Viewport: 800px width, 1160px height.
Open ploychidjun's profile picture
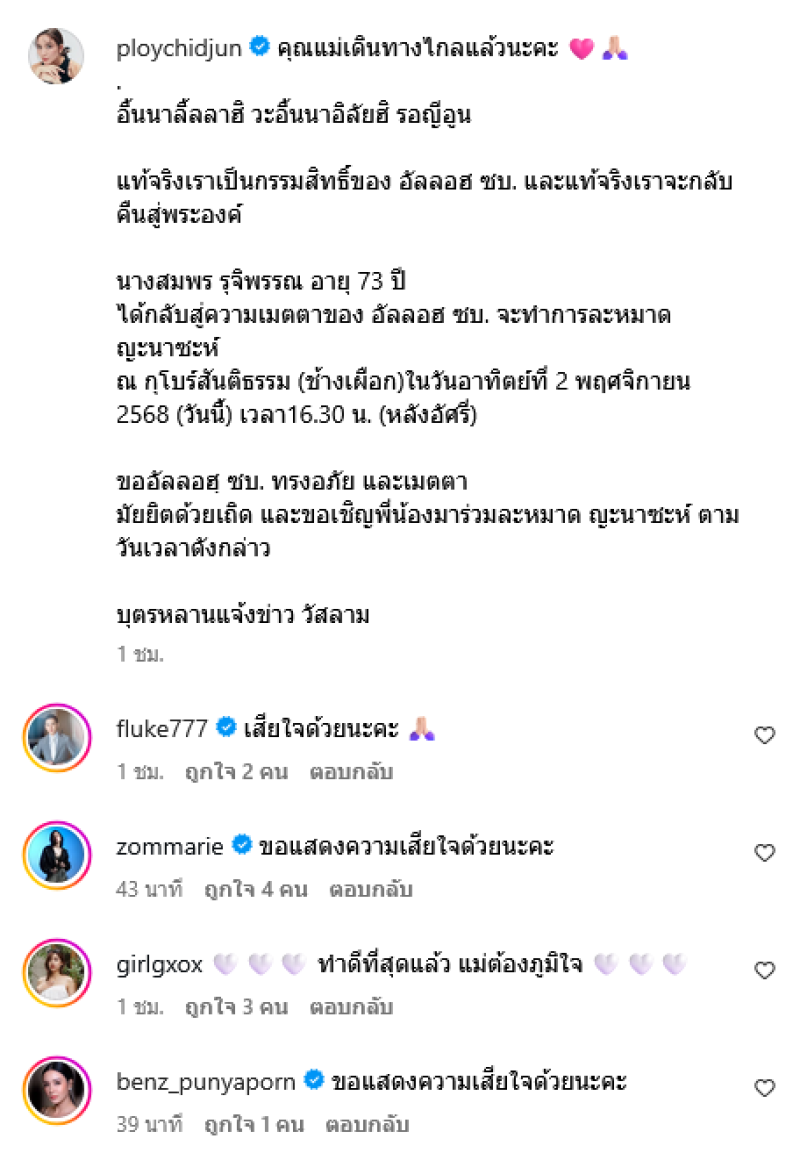coord(55,56)
